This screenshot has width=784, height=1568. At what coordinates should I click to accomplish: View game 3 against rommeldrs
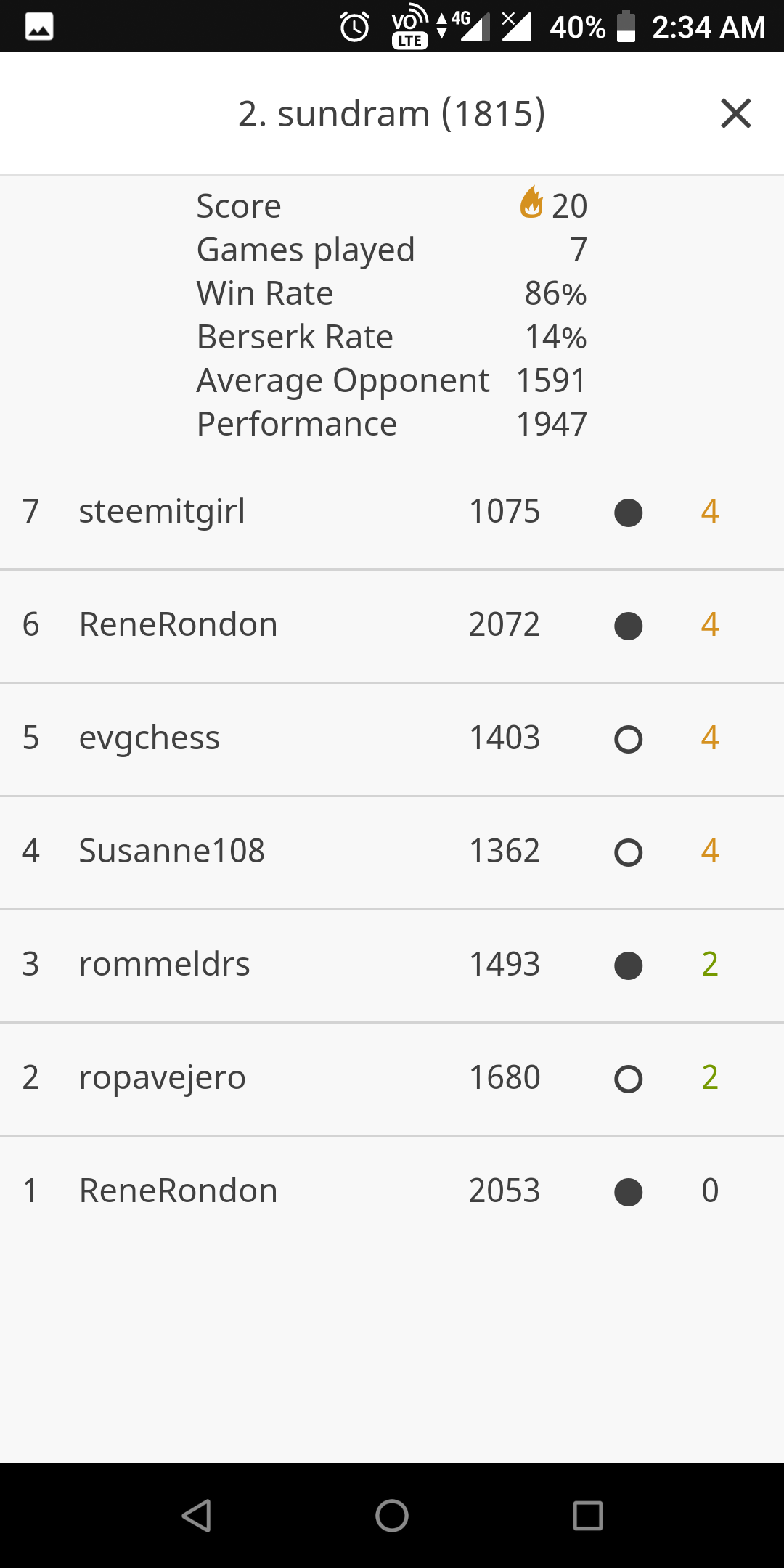coord(392,965)
